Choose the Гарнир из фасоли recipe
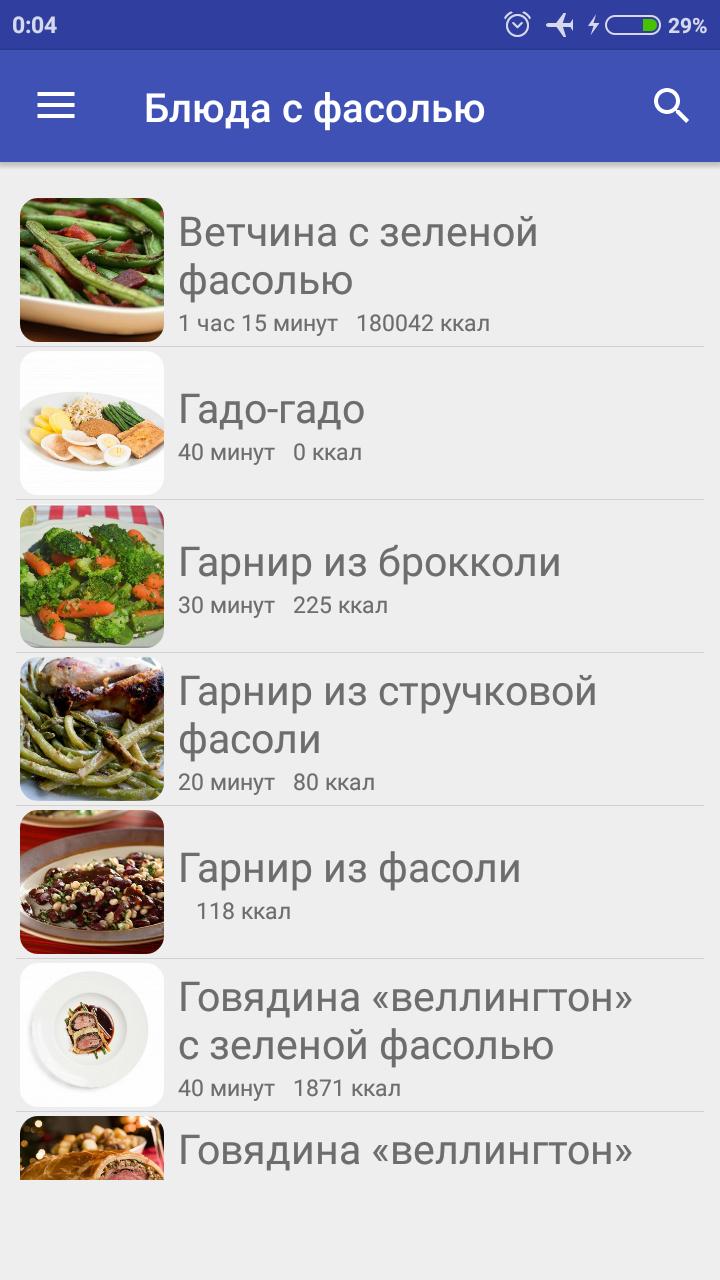The width and height of the screenshot is (720, 1280). coord(360,882)
